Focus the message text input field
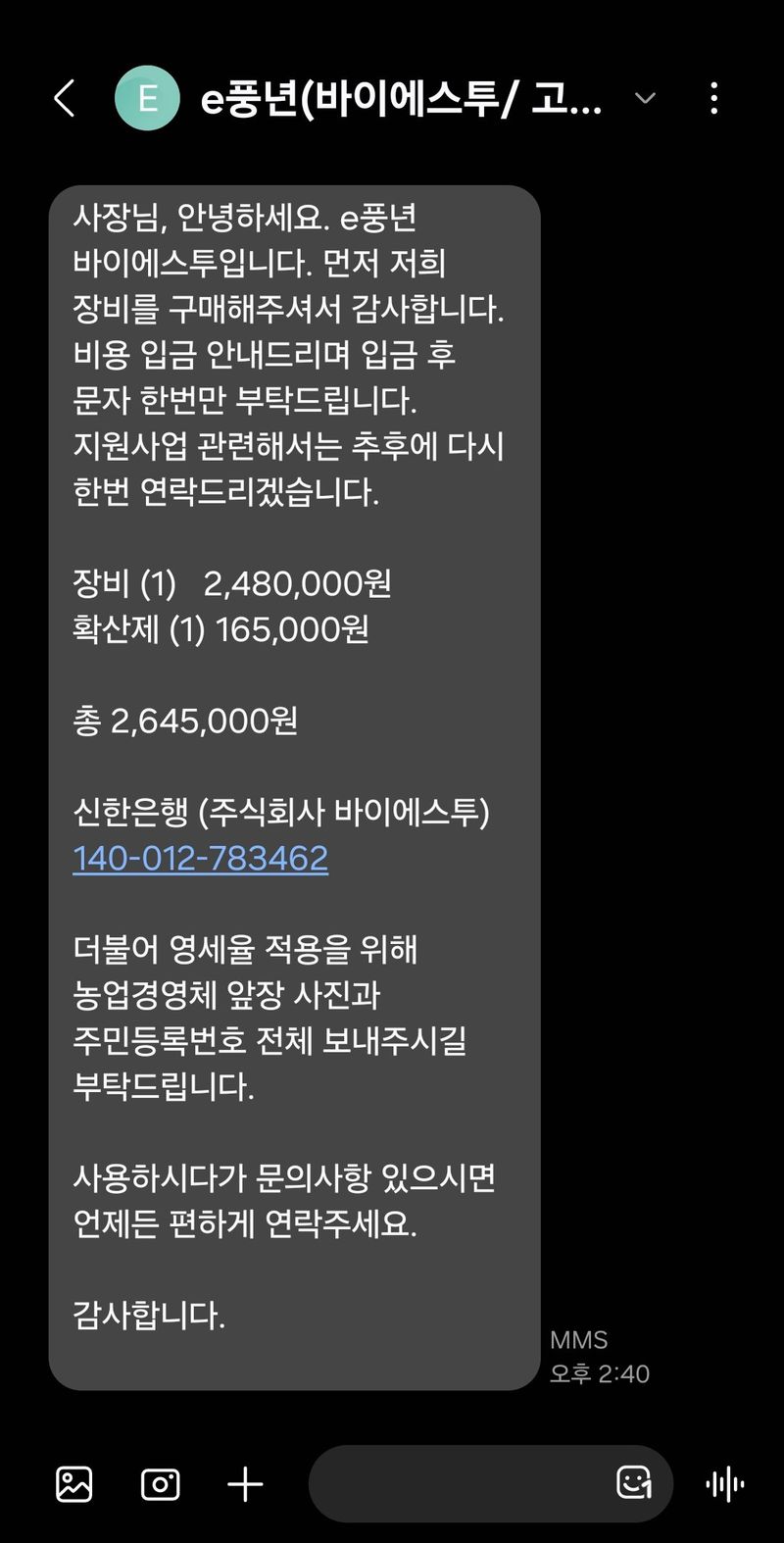The image size is (784, 1543). point(456,1484)
